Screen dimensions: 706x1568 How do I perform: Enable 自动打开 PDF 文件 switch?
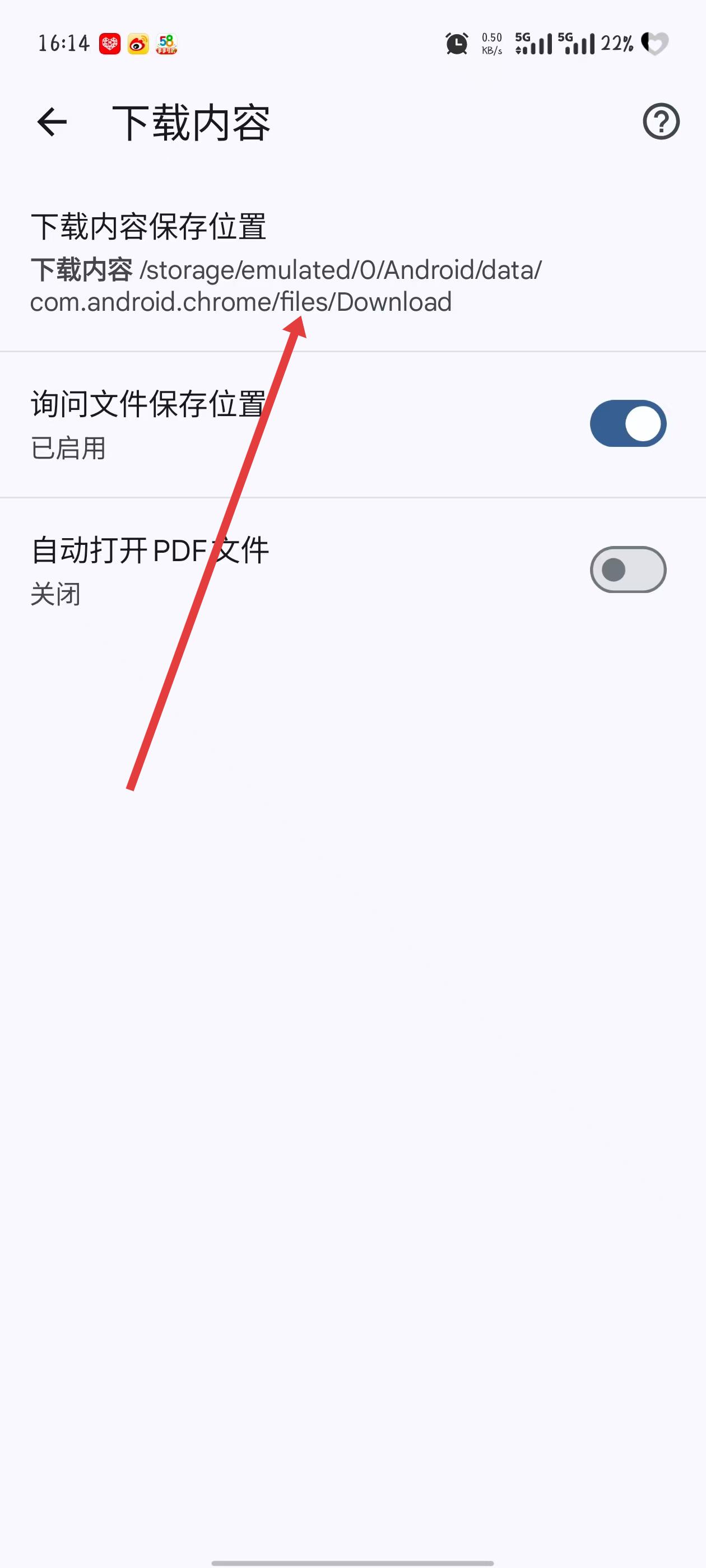point(628,570)
